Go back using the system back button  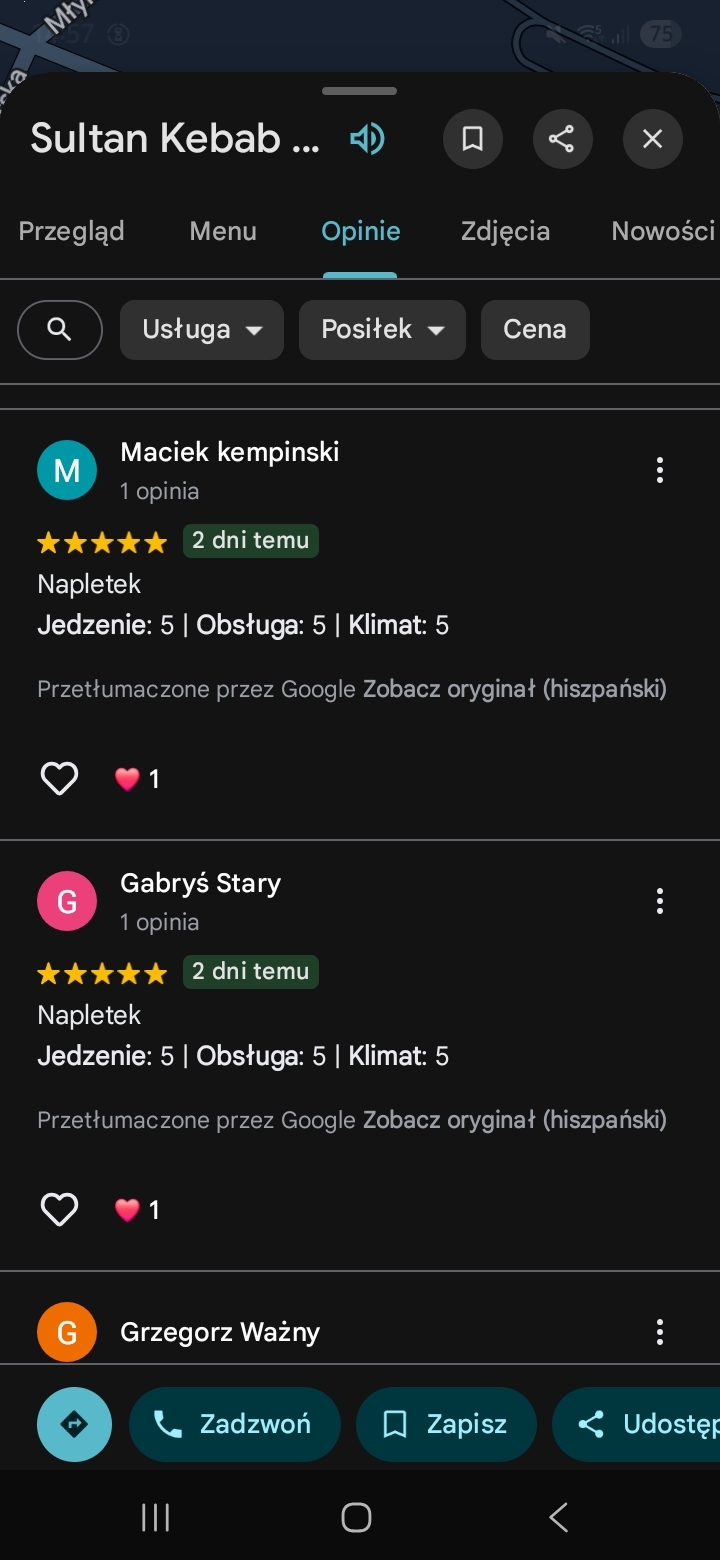558,1517
